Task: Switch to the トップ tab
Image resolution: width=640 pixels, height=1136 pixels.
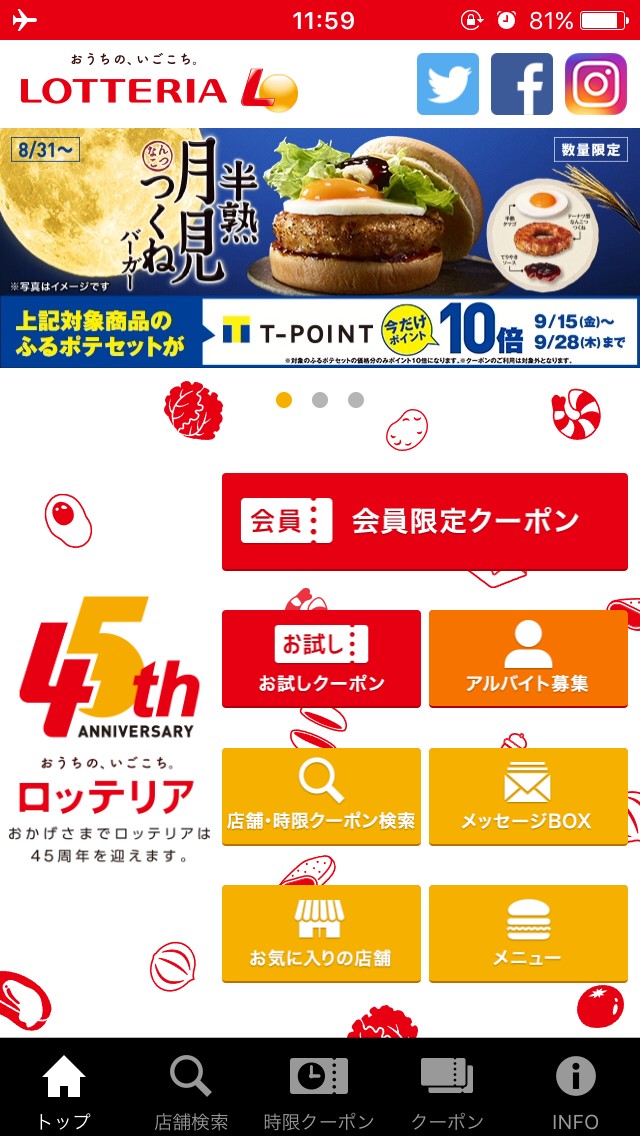Action: (64, 1092)
